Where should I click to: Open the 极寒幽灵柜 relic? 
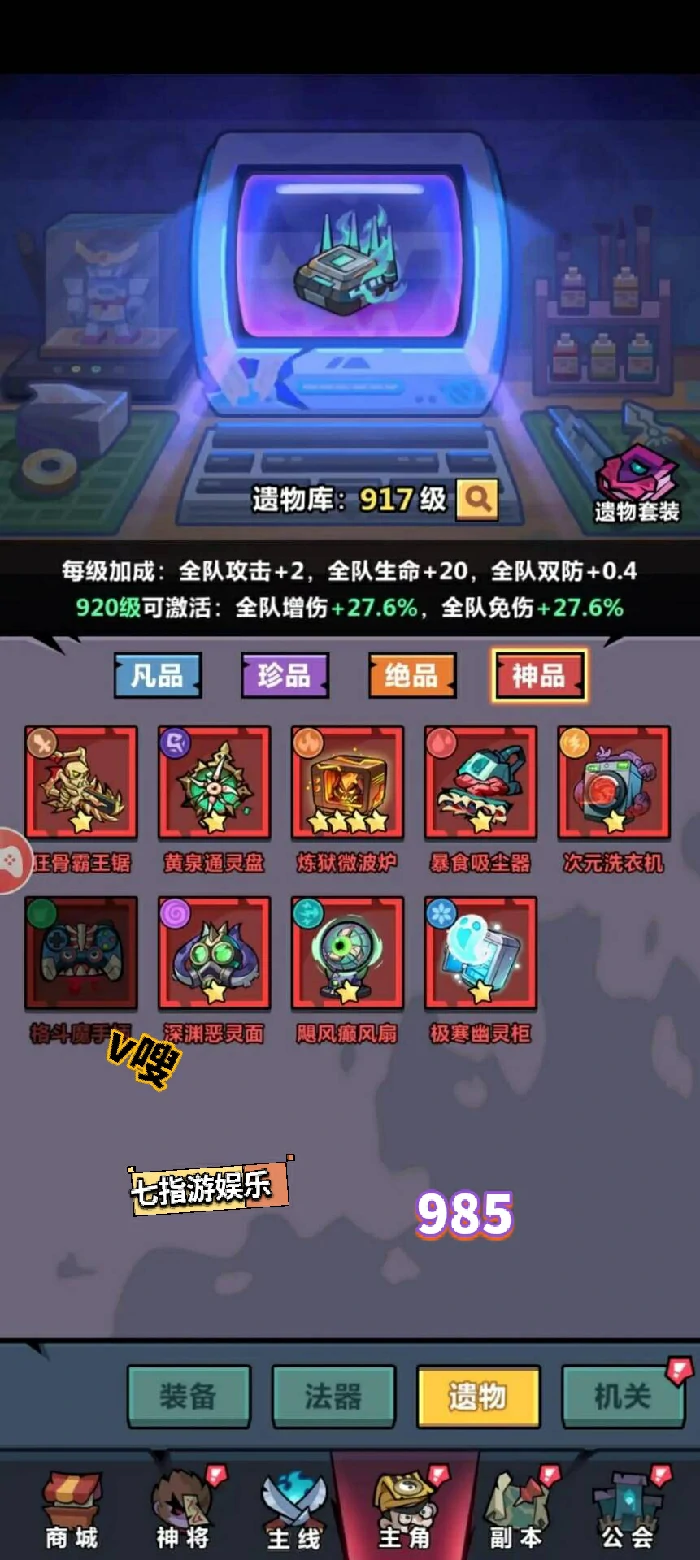pos(481,953)
